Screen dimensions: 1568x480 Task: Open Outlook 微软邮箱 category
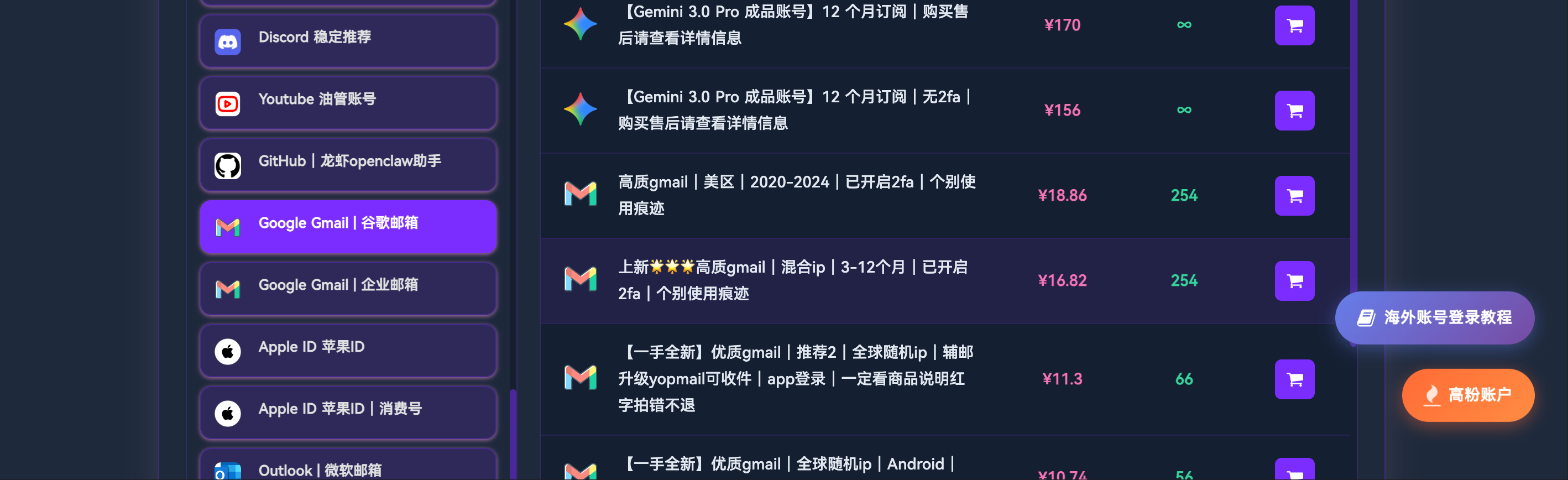(348, 468)
